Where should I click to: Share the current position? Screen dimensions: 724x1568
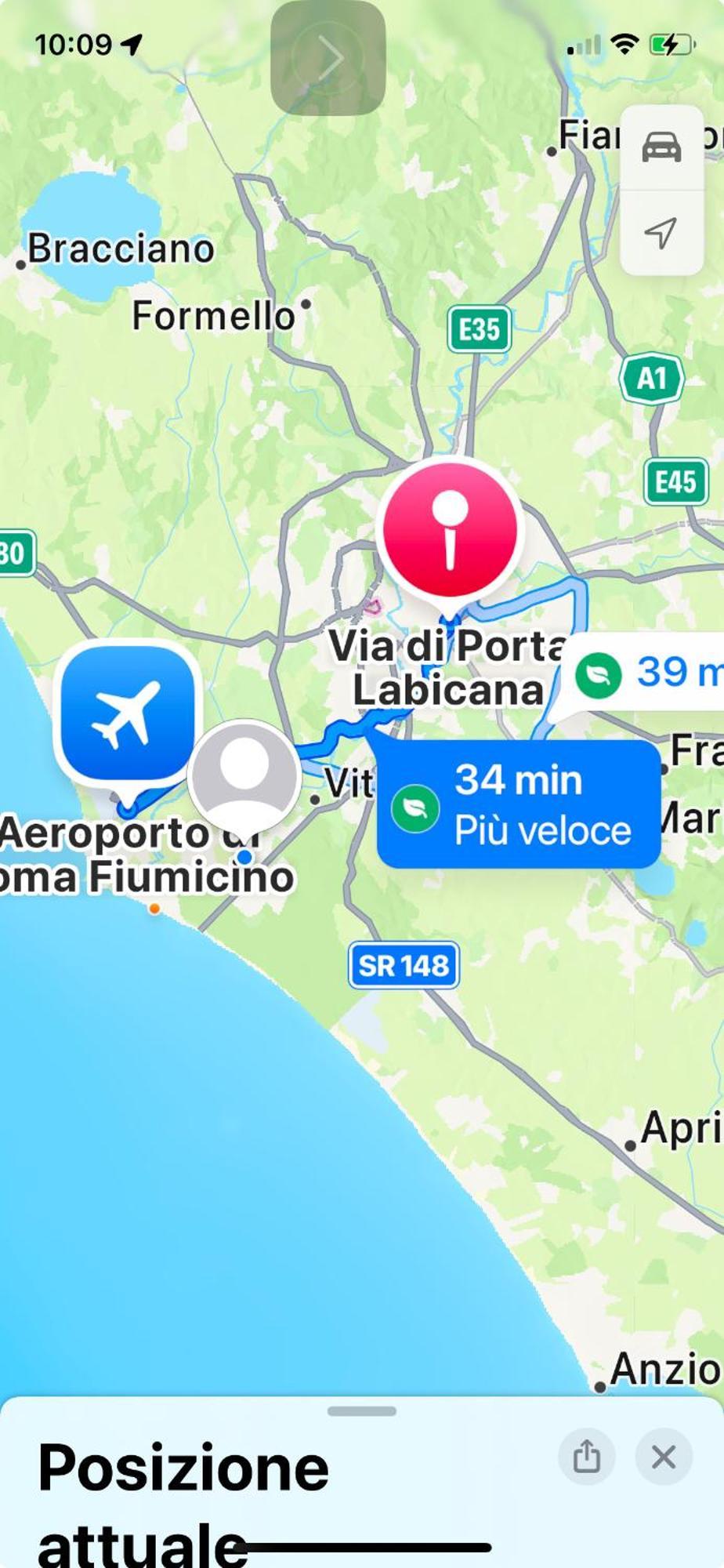586,1457
